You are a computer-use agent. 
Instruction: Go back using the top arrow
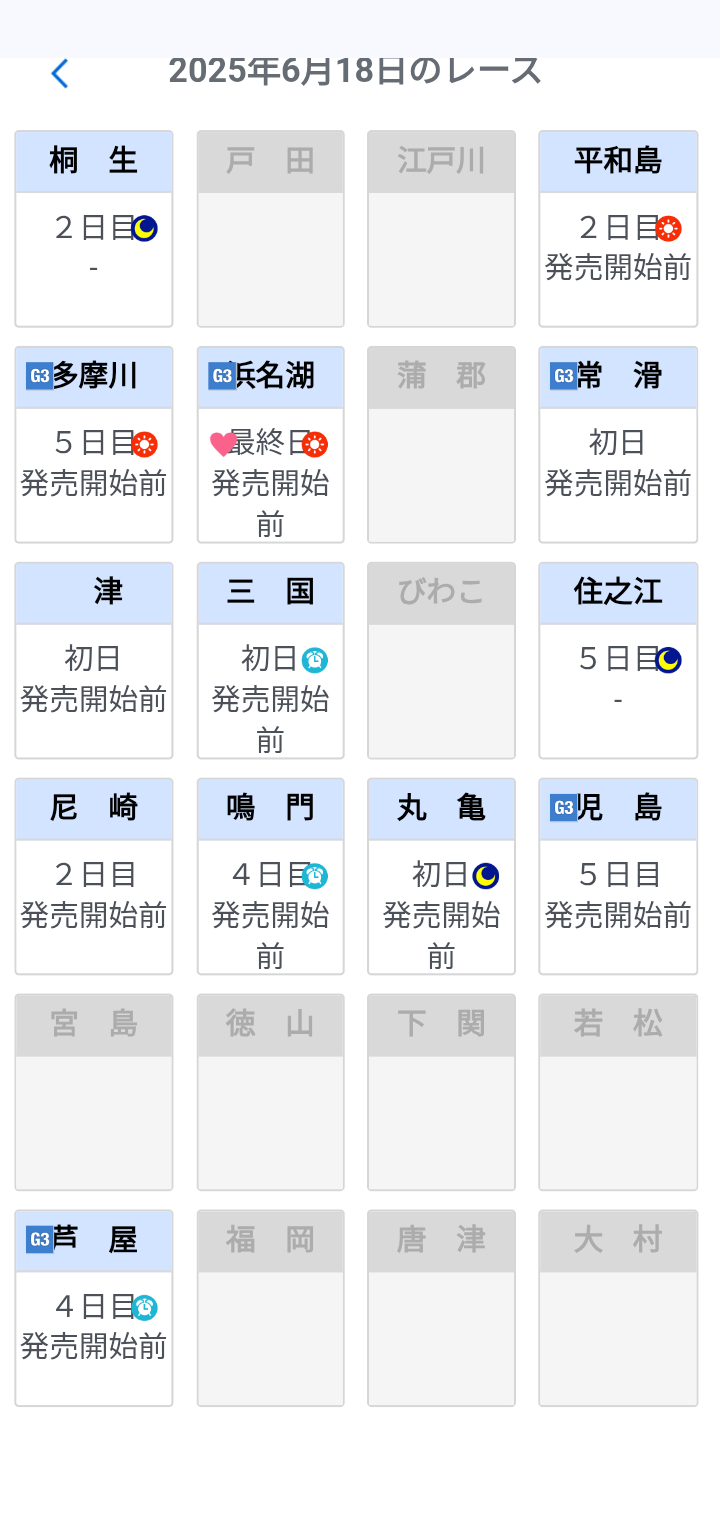(60, 73)
